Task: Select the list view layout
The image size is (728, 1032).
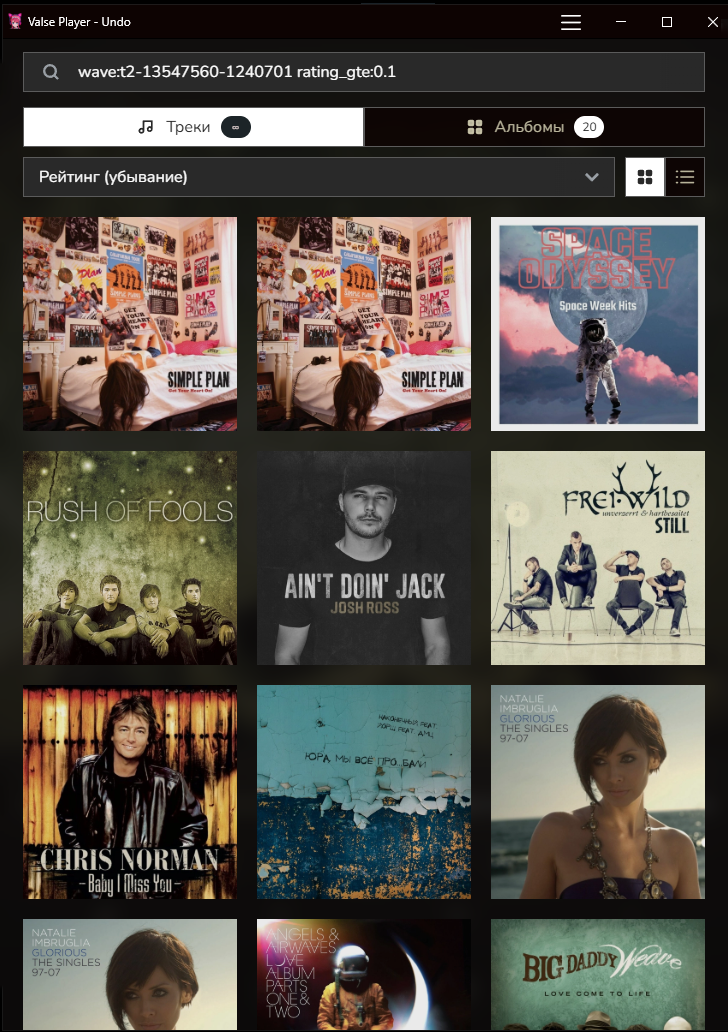Action: click(x=685, y=177)
